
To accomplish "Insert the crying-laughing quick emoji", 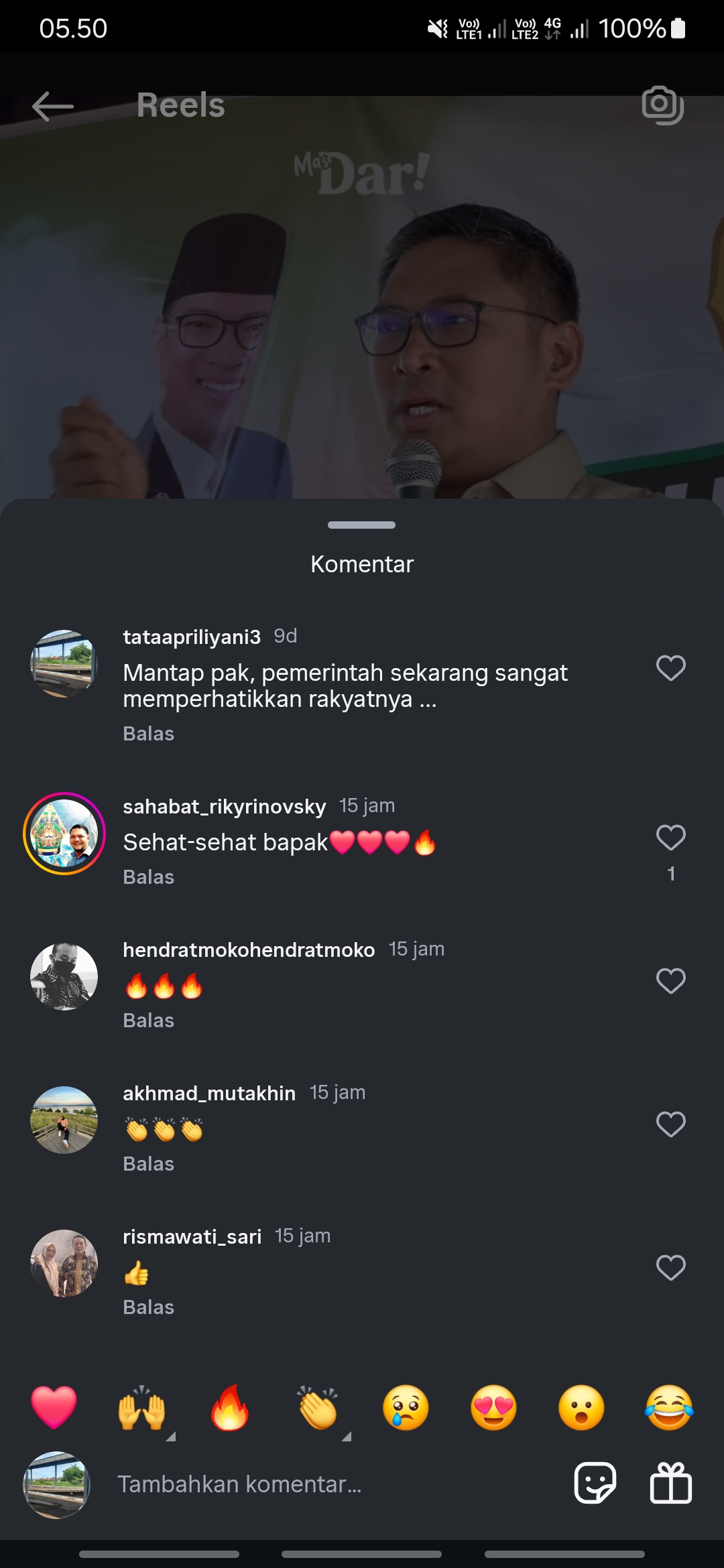I will coord(669,1407).
